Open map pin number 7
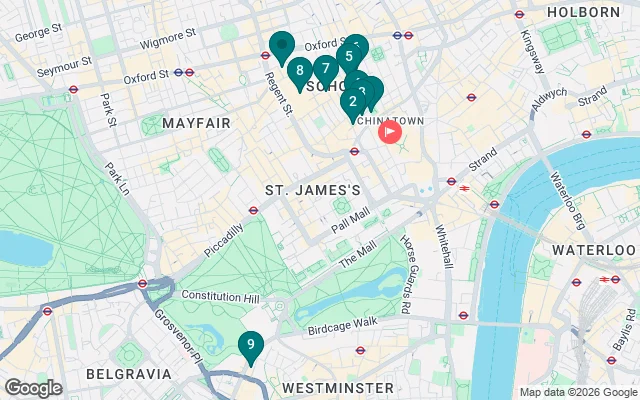This screenshot has height=400, width=640. (325, 69)
